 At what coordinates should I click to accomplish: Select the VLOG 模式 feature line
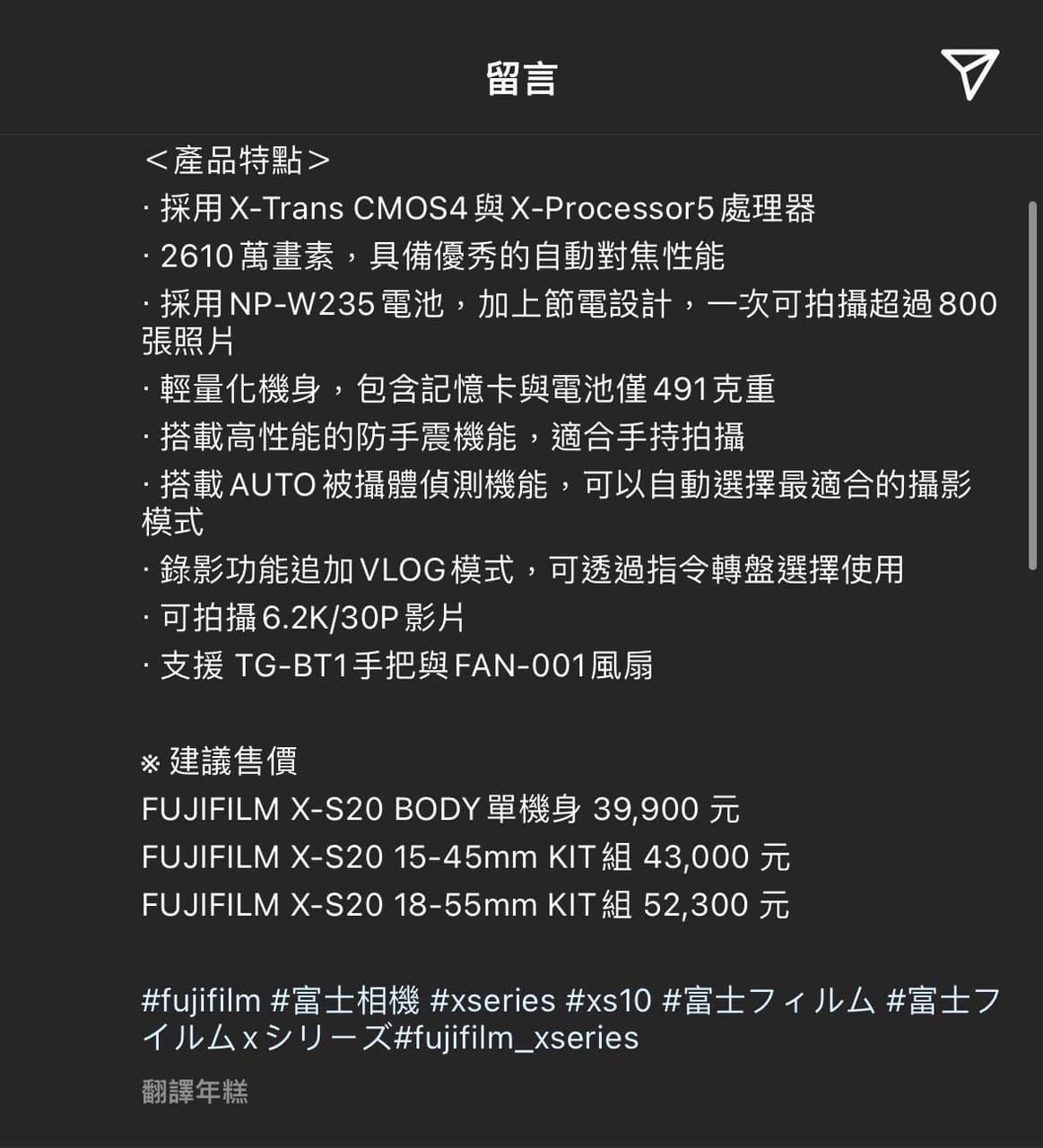(525, 569)
